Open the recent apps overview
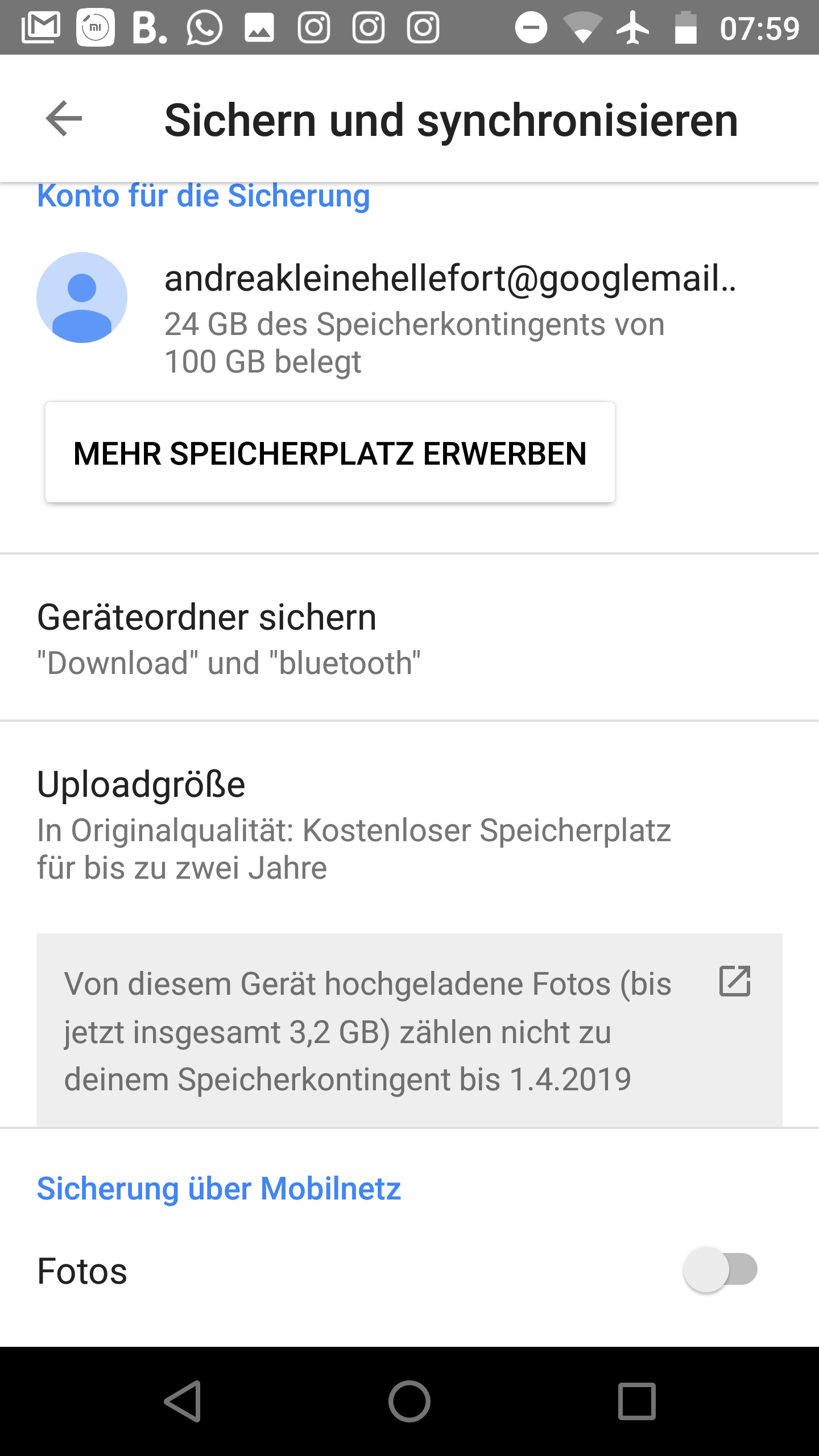 [636, 1401]
